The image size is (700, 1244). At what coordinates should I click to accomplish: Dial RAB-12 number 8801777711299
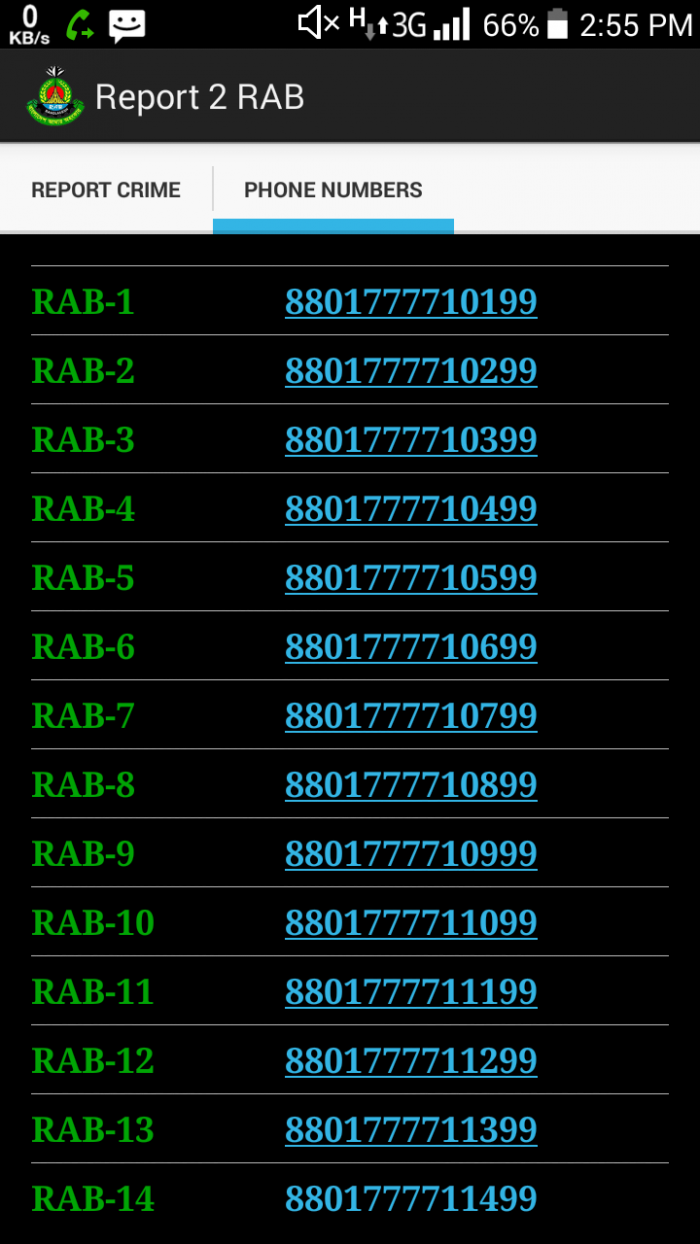click(x=411, y=1061)
